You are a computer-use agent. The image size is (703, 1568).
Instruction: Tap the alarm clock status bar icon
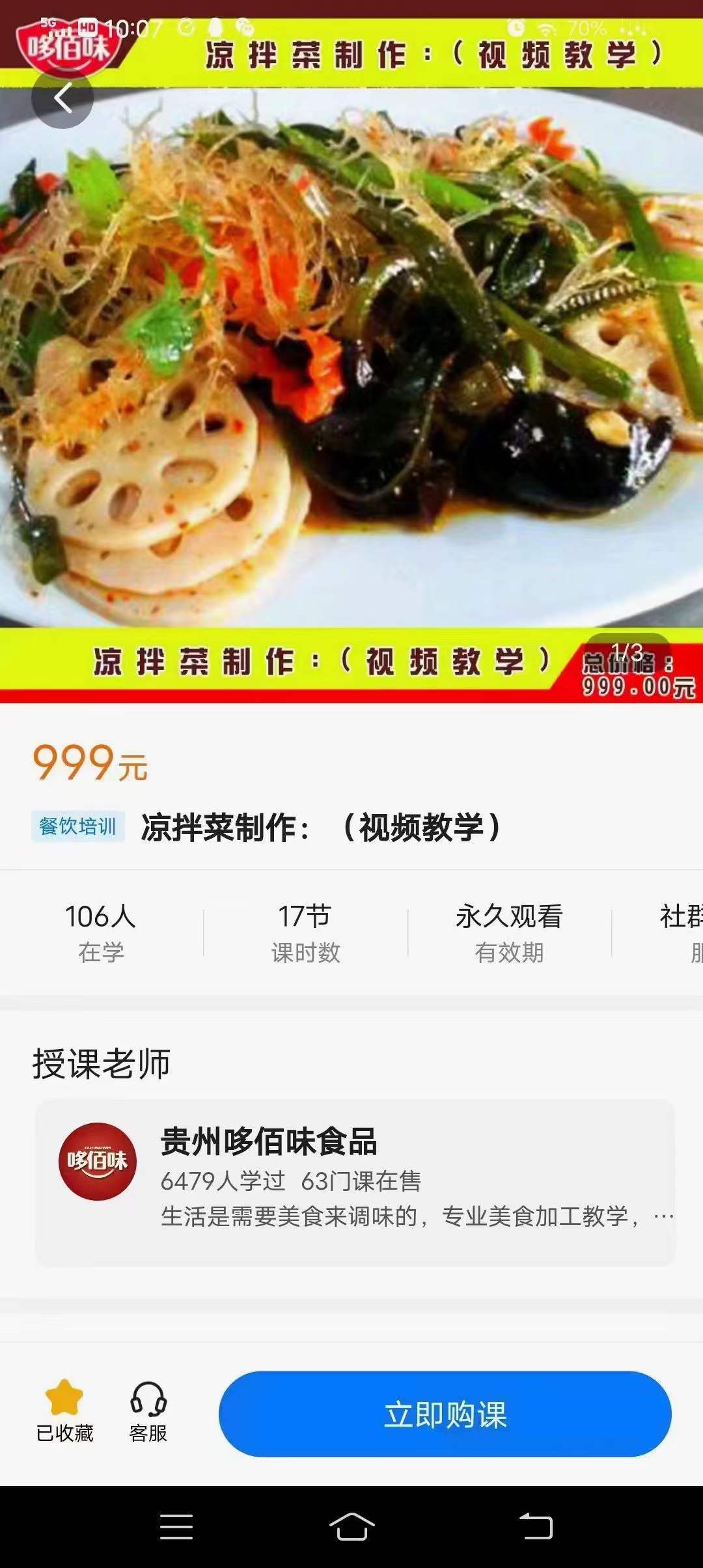[x=515, y=27]
